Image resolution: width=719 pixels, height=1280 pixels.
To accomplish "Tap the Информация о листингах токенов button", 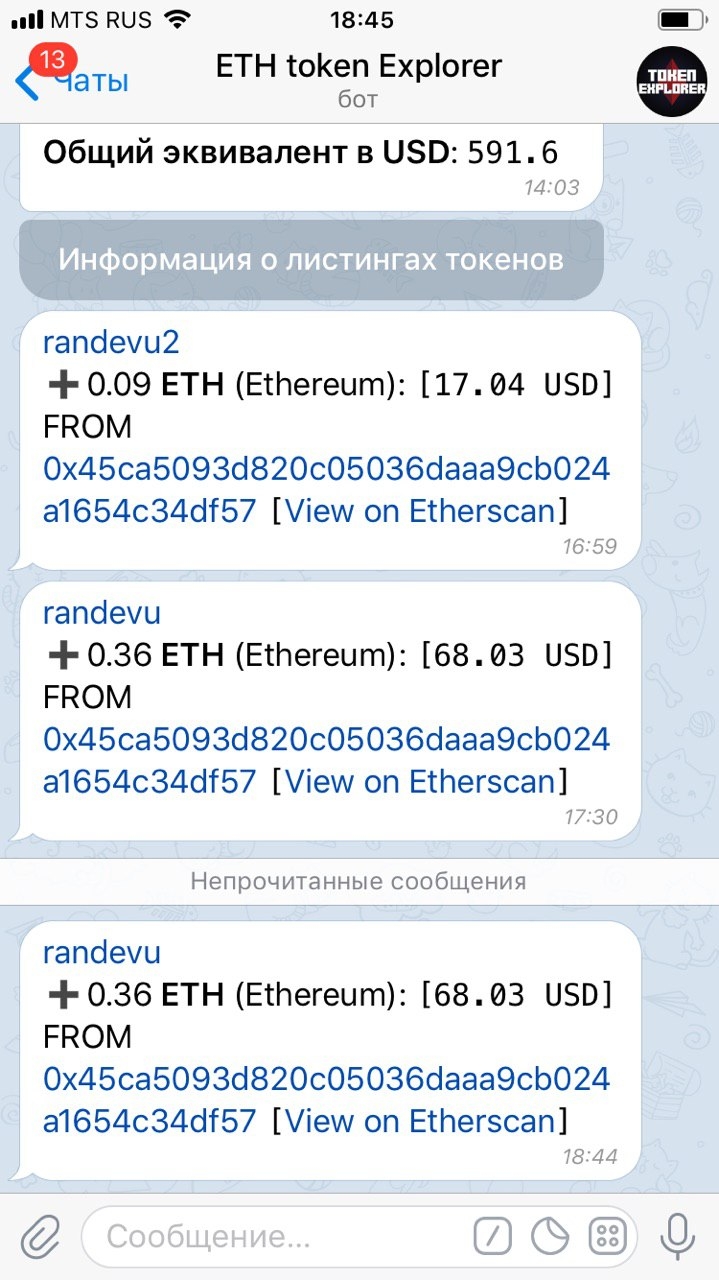I will tap(310, 260).
